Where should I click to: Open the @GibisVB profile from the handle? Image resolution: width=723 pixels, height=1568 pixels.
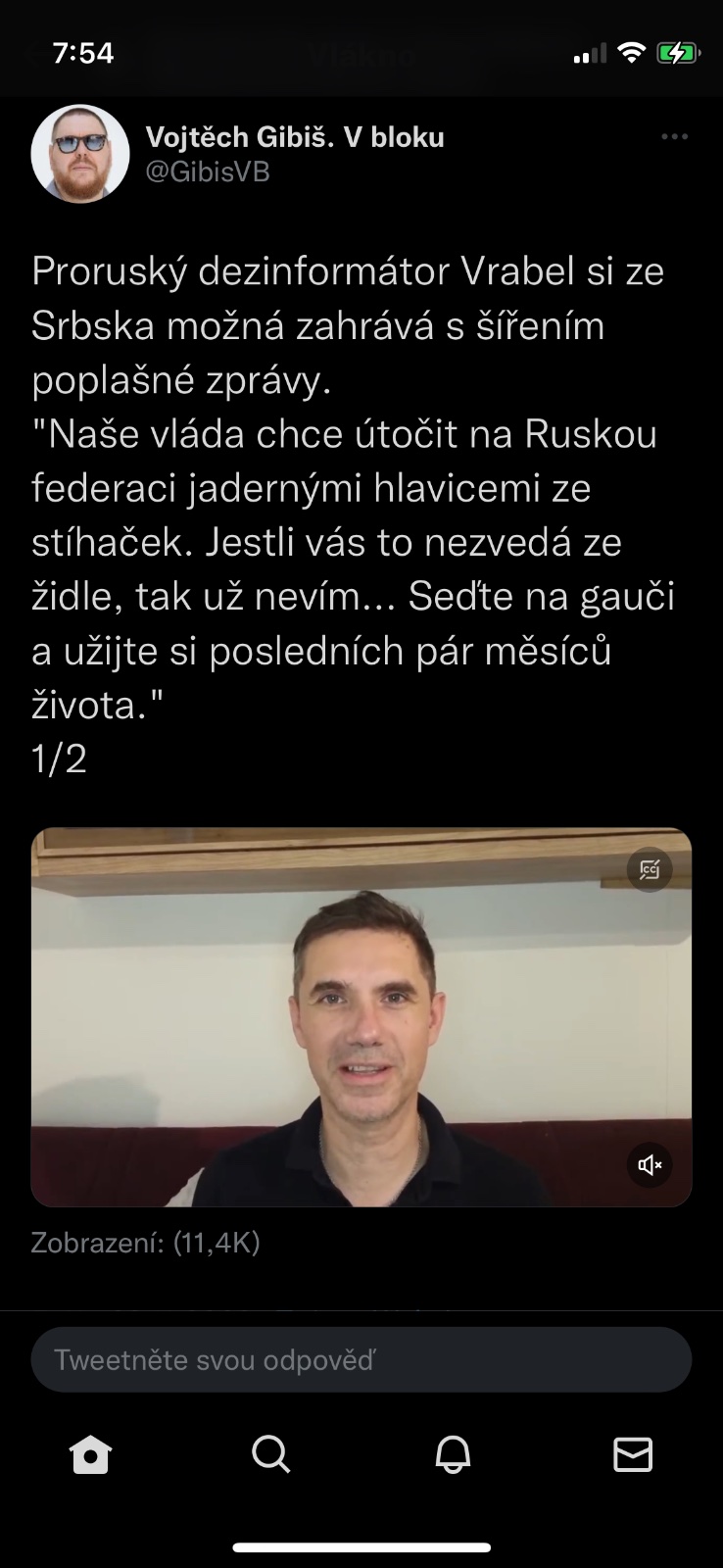(x=208, y=171)
